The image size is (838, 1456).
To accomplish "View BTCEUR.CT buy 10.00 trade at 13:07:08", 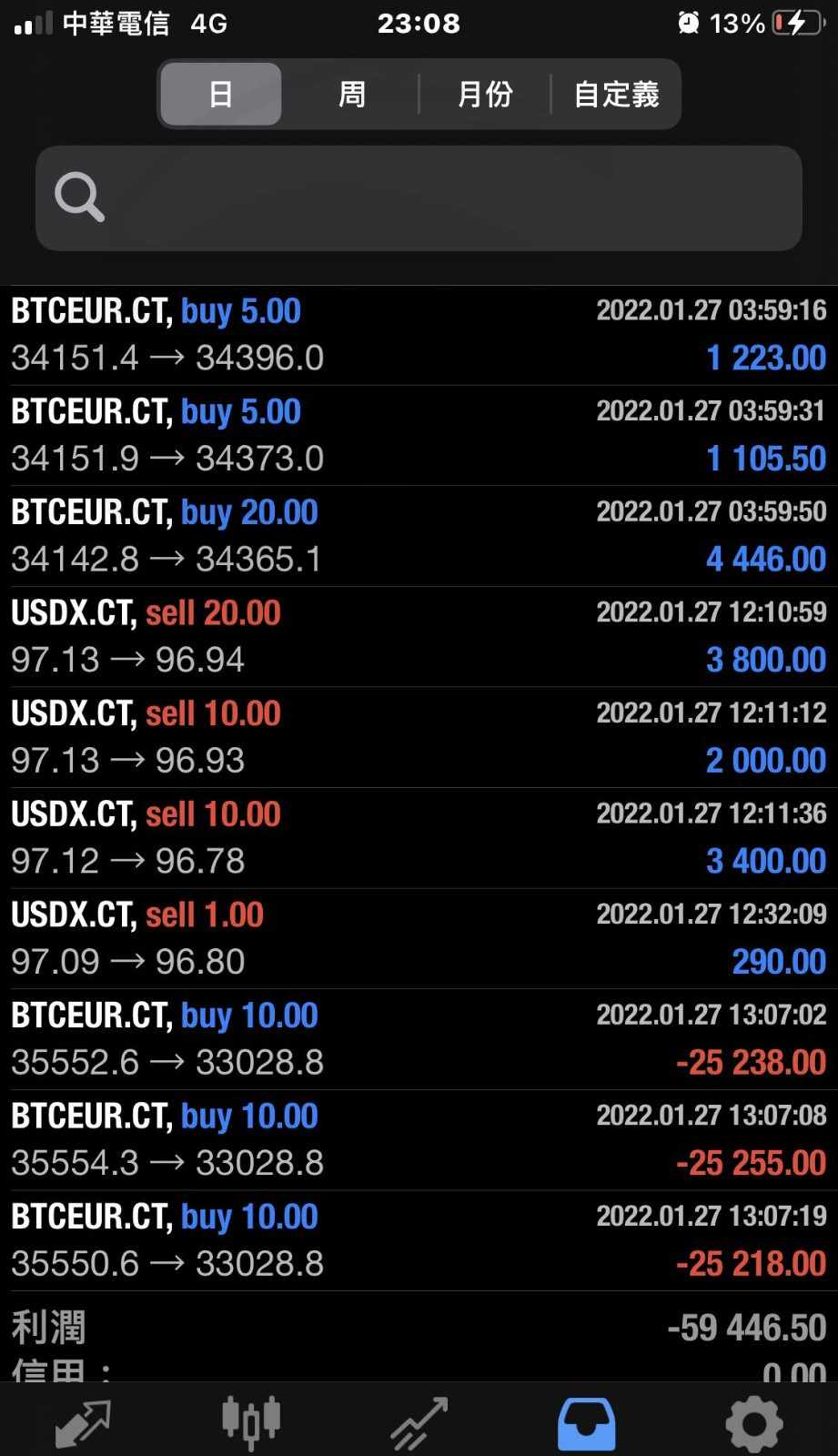I will point(419,1139).
